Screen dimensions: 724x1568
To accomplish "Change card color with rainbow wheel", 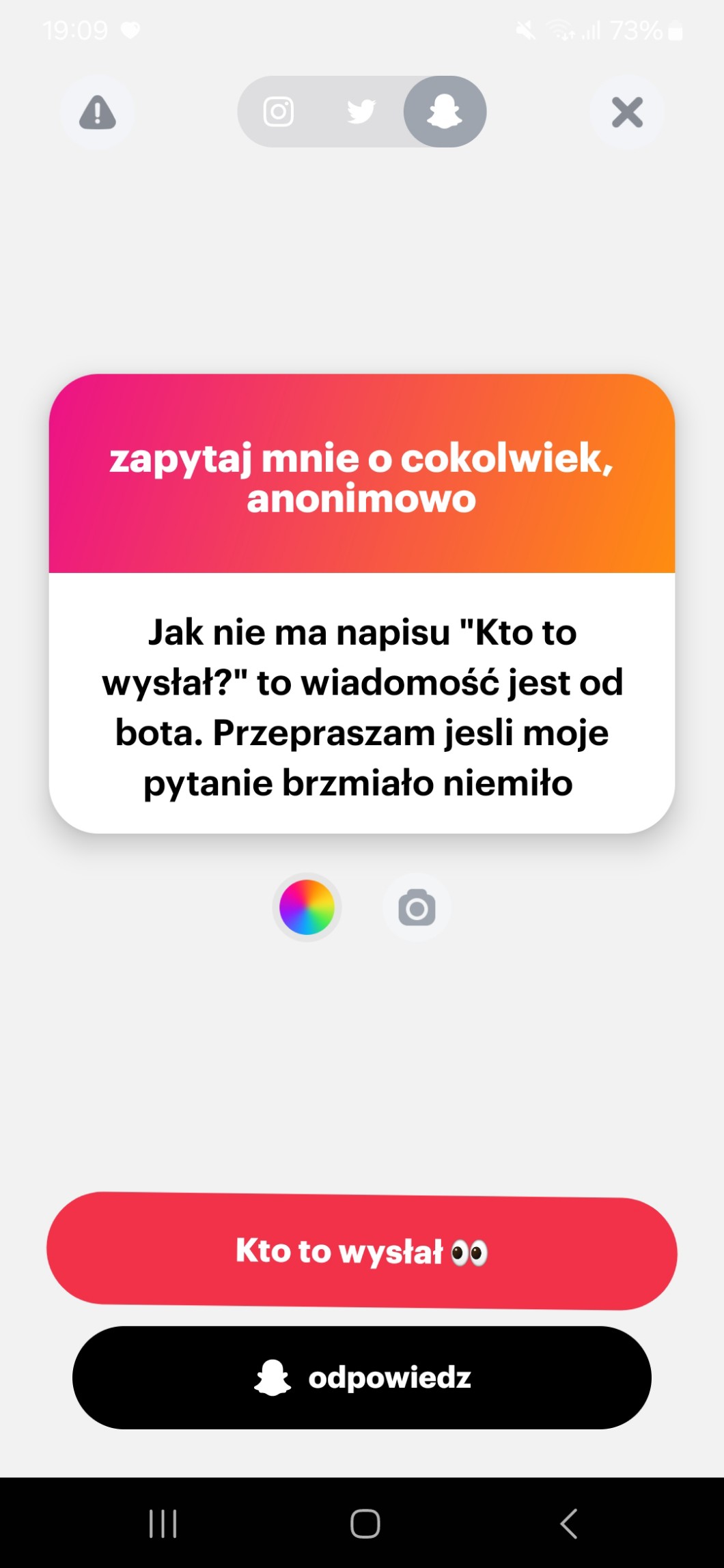I will pyautogui.click(x=307, y=908).
